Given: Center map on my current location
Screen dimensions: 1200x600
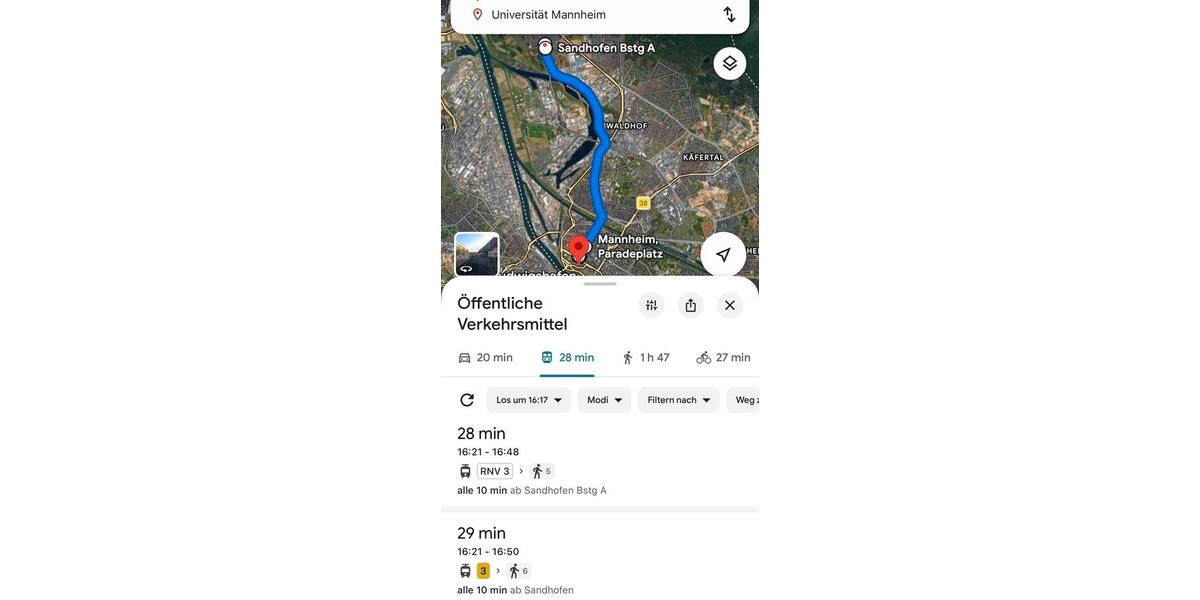Looking at the screenshot, I should click(723, 255).
